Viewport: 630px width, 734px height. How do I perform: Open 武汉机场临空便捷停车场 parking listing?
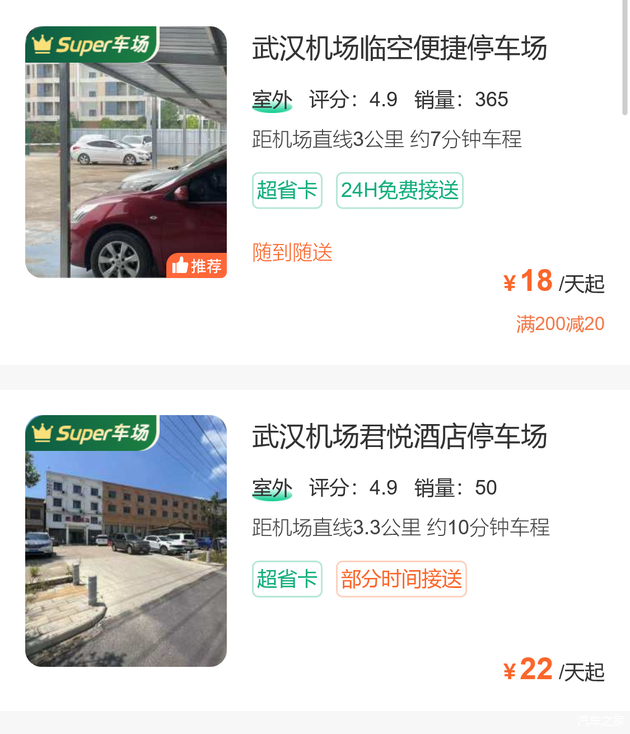(x=399, y=48)
